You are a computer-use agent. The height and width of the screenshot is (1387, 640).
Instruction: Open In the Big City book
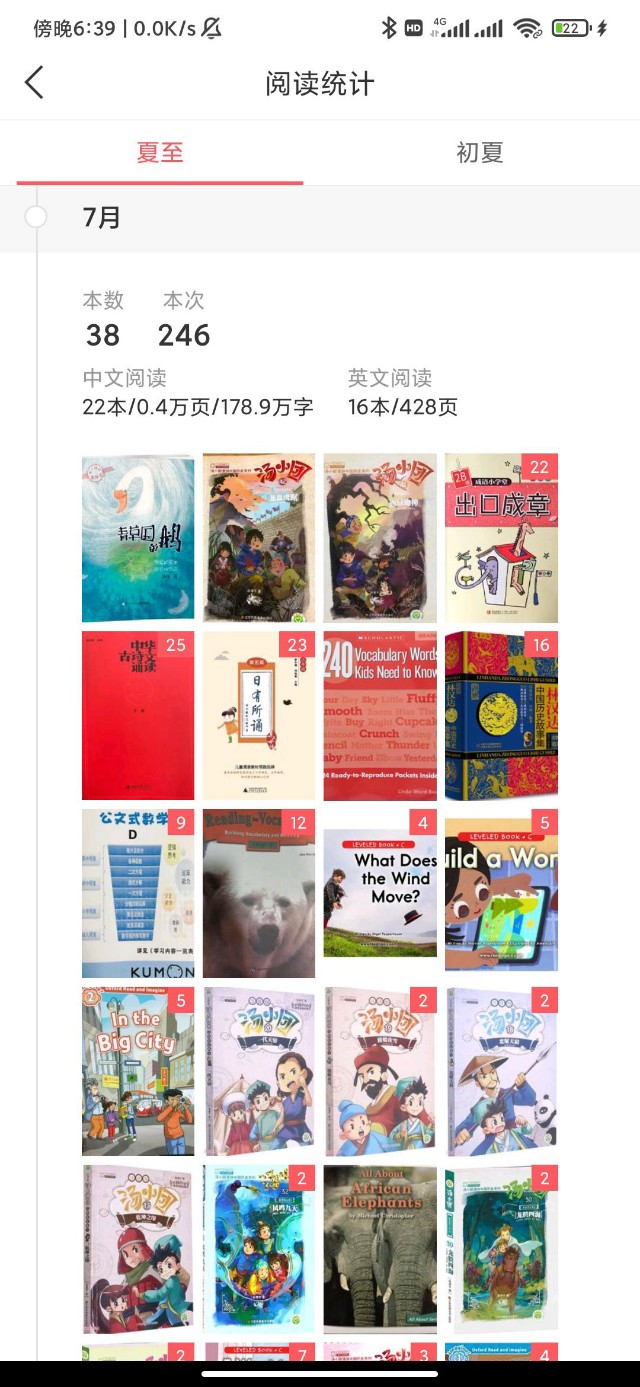click(x=138, y=1071)
